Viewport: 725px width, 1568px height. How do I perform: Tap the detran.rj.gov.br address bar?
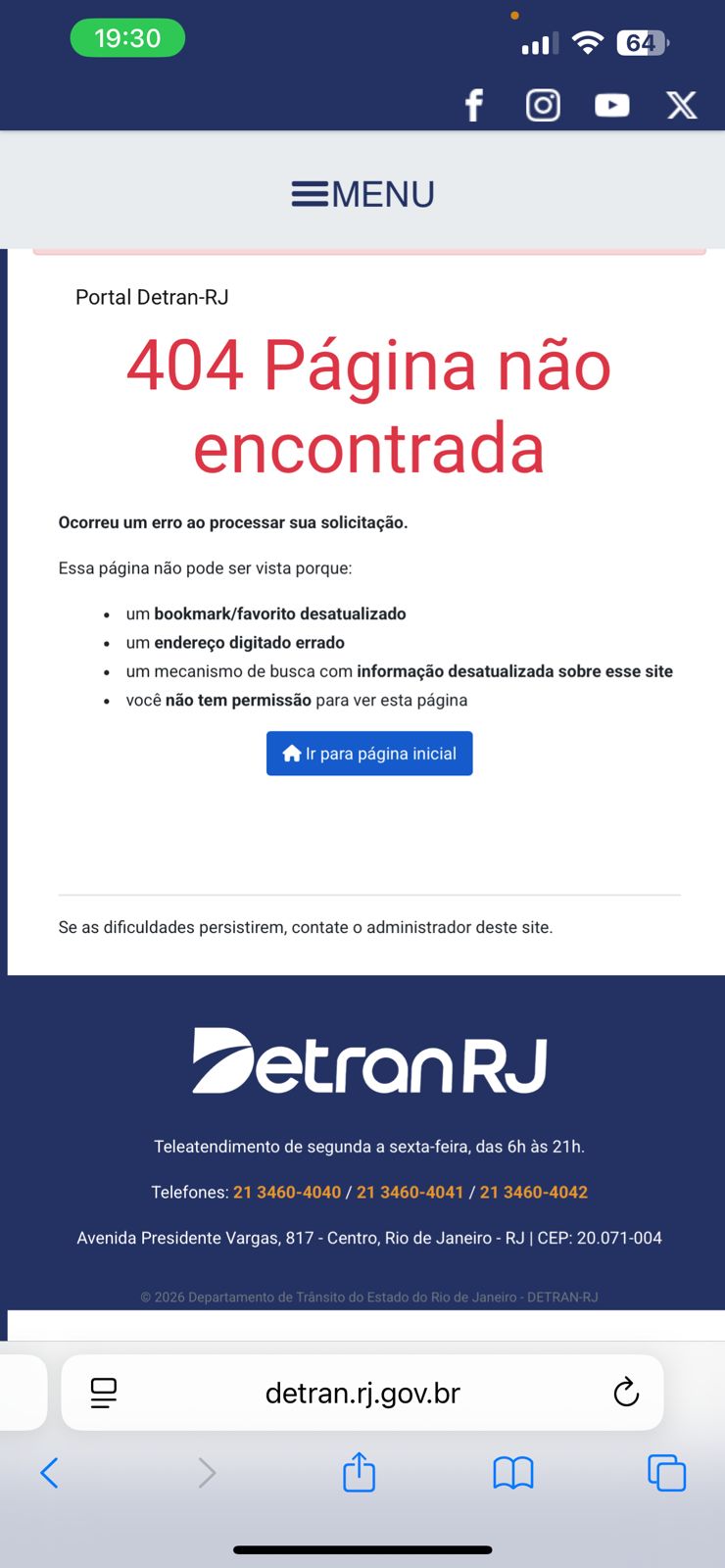[x=362, y=1393]
